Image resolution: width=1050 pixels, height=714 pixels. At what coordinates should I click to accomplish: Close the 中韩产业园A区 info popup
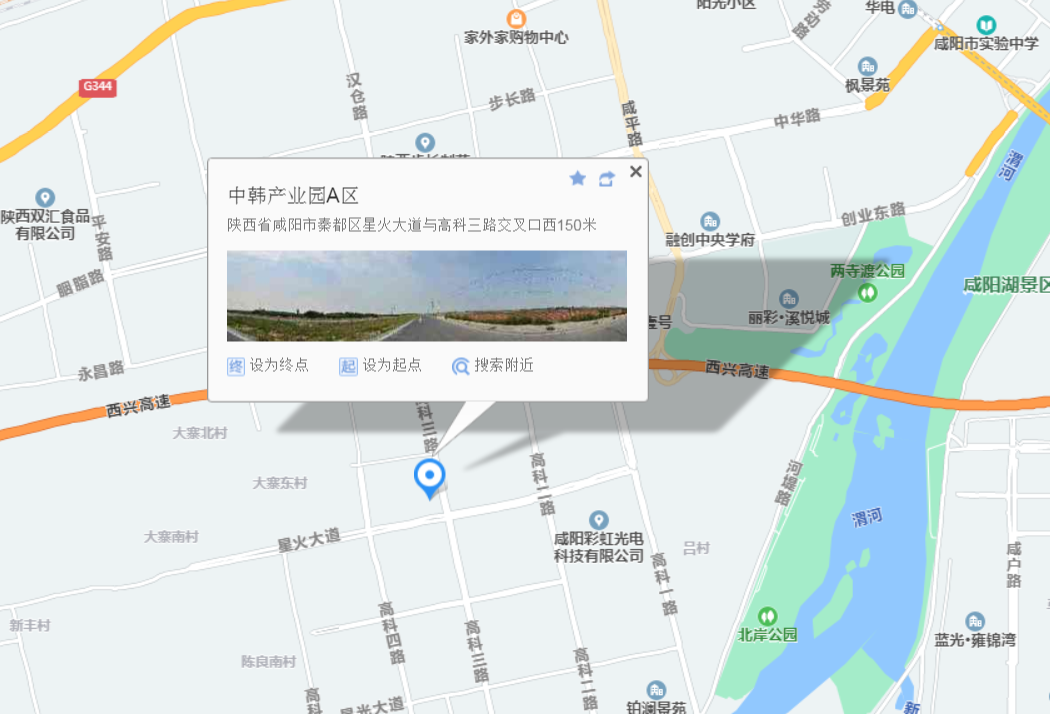(635, 172)
